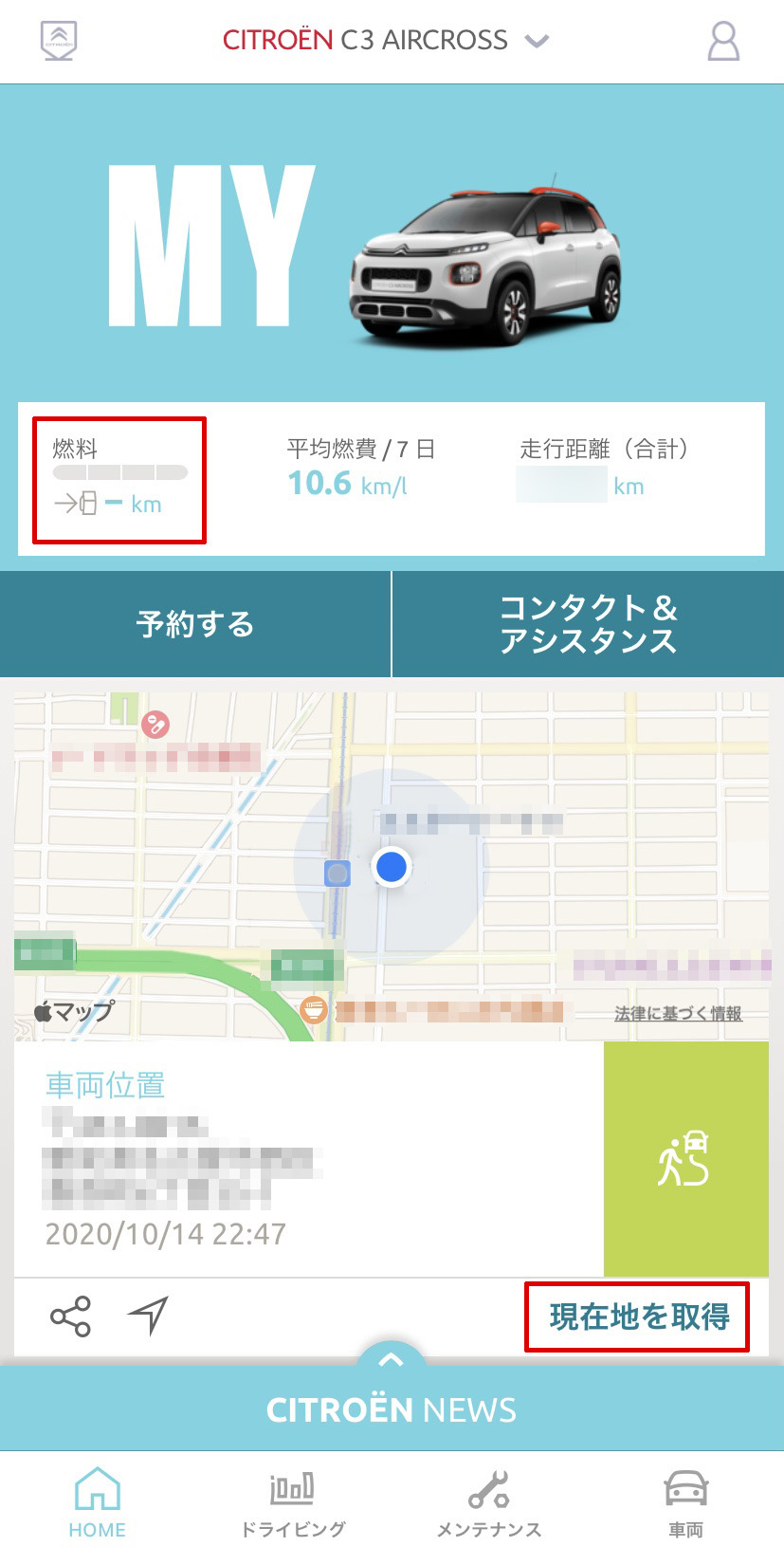Open the user profile icon

point(723,41)
